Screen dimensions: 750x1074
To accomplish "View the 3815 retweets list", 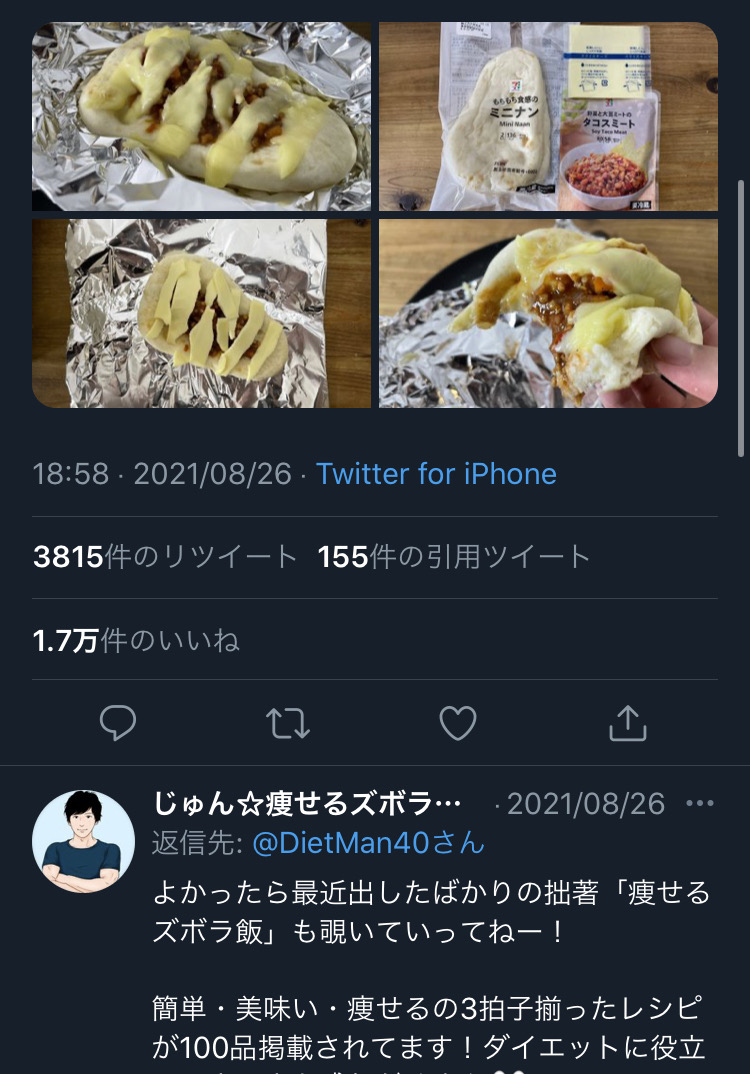I will [165, 557].
